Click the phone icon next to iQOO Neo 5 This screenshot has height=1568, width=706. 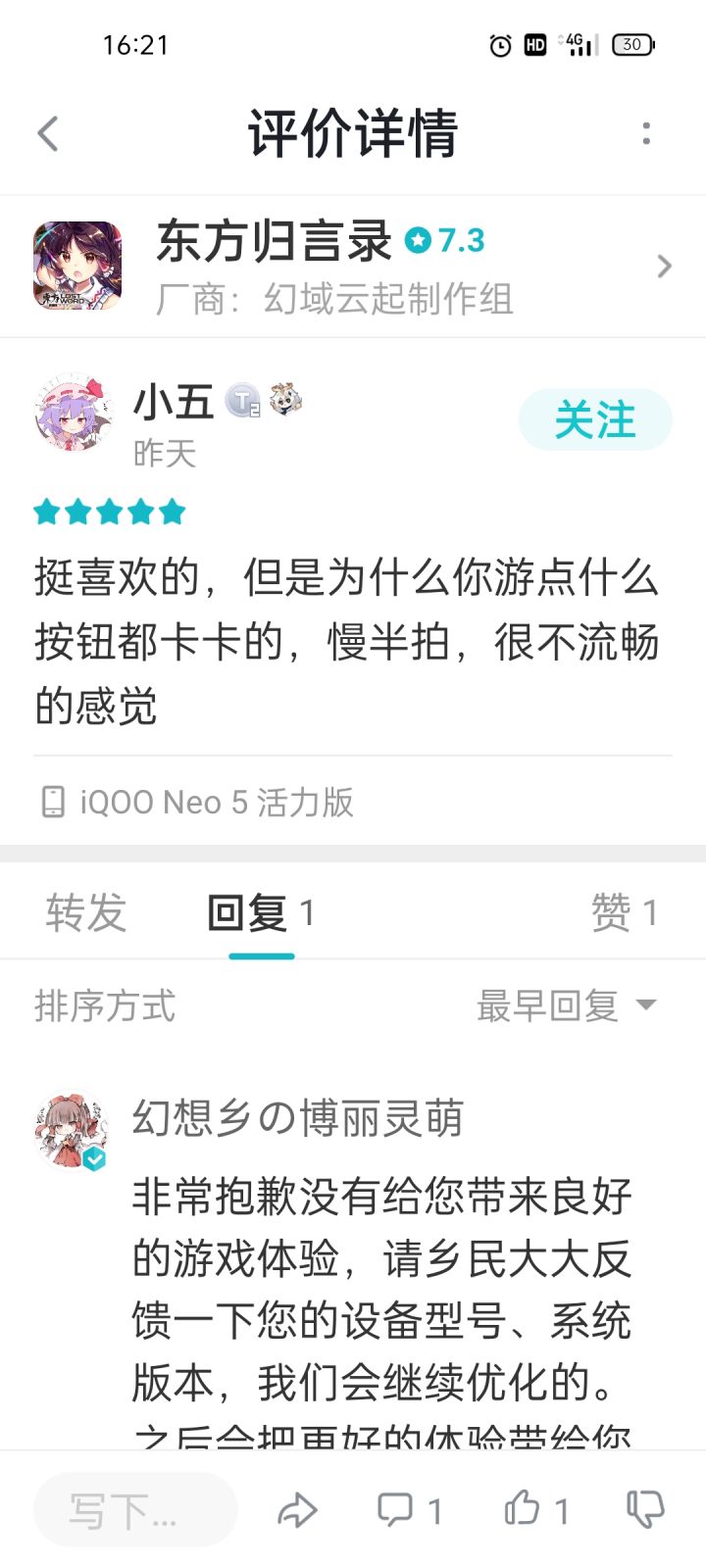coord(51,802)
